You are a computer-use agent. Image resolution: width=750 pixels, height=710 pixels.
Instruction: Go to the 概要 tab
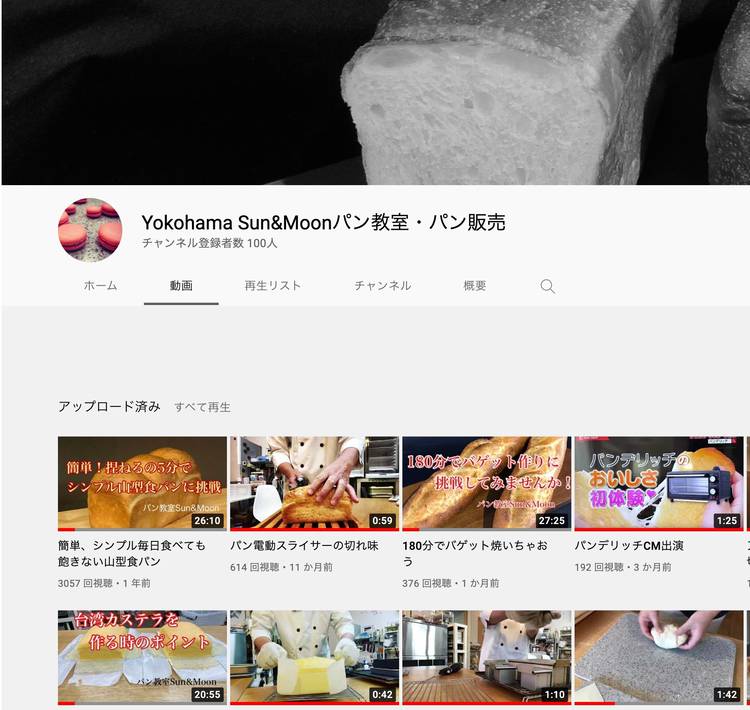pyautogui.click(x=475, y=286)
